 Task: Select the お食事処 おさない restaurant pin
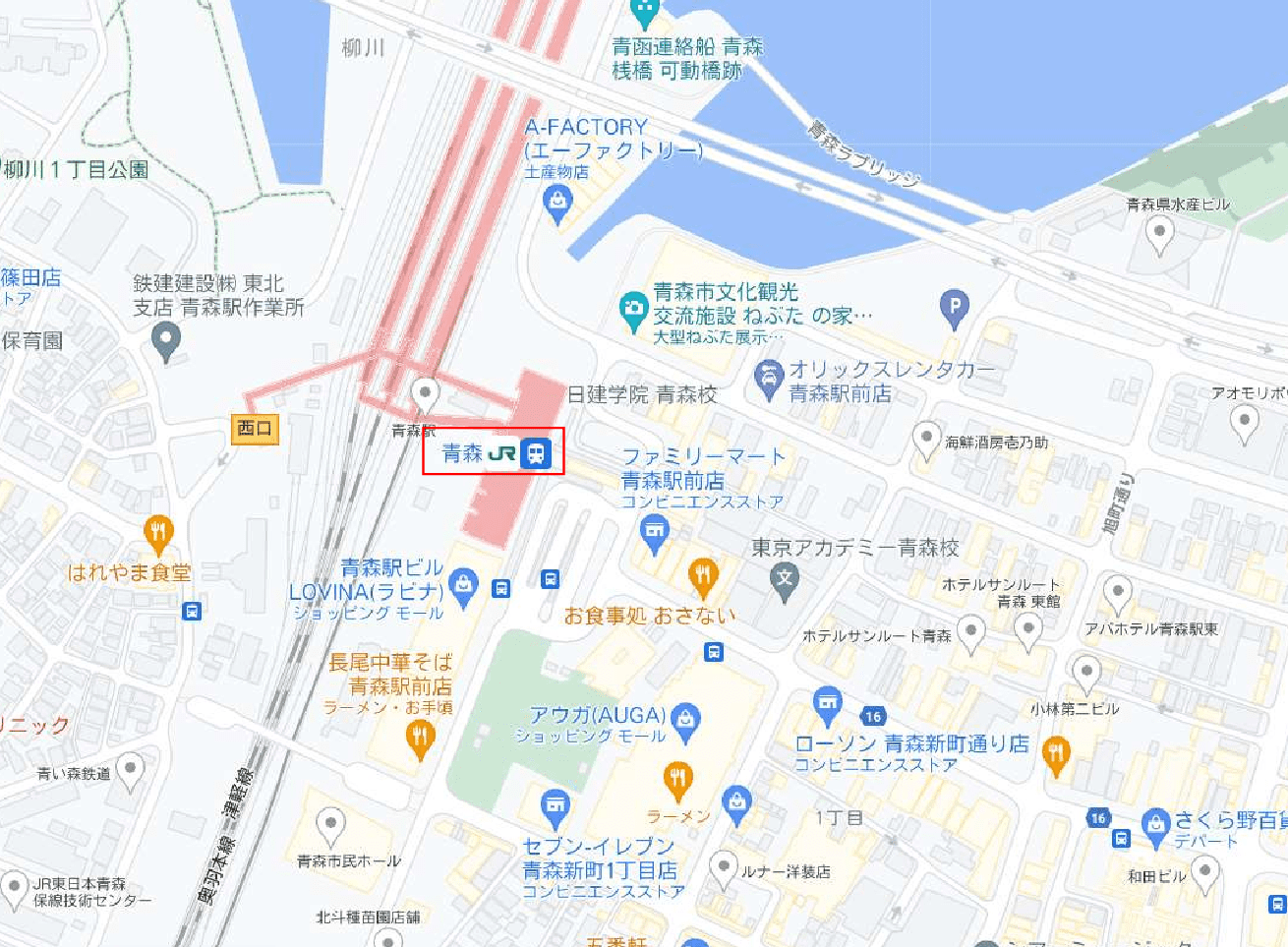pos(702,576)
